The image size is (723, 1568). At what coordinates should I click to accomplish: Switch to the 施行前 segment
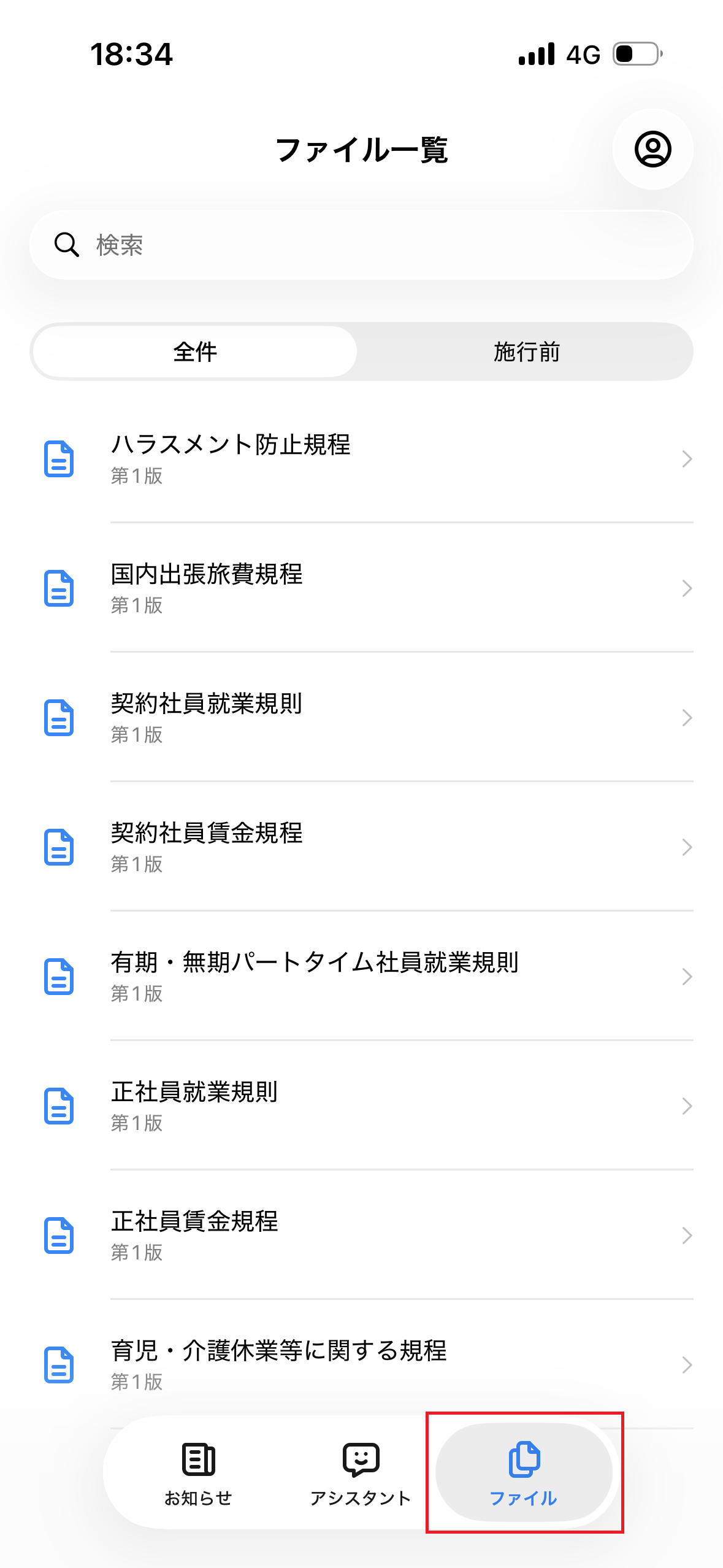(526, 352)
